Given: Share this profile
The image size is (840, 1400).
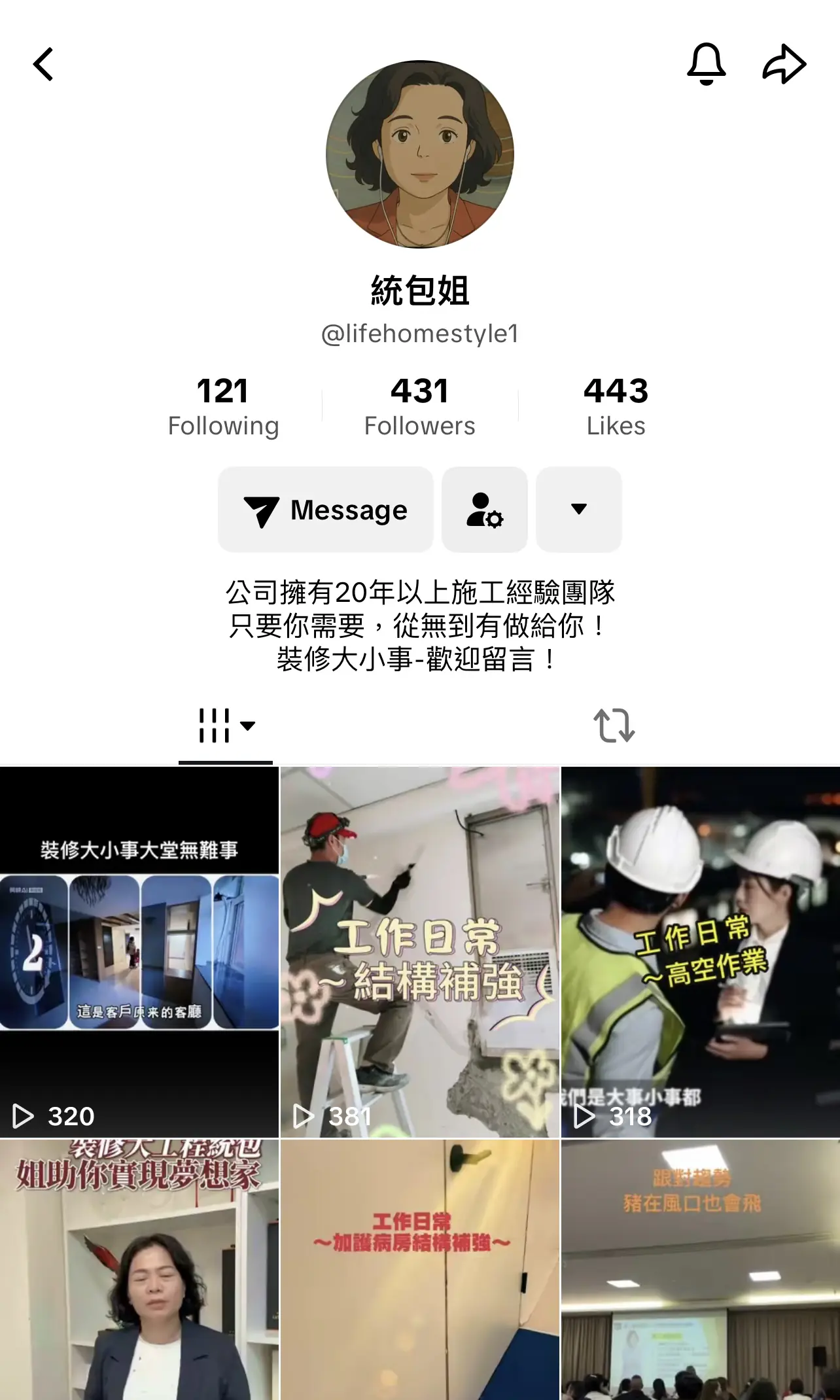Looking at the screenshot, I should pos(784,64).
